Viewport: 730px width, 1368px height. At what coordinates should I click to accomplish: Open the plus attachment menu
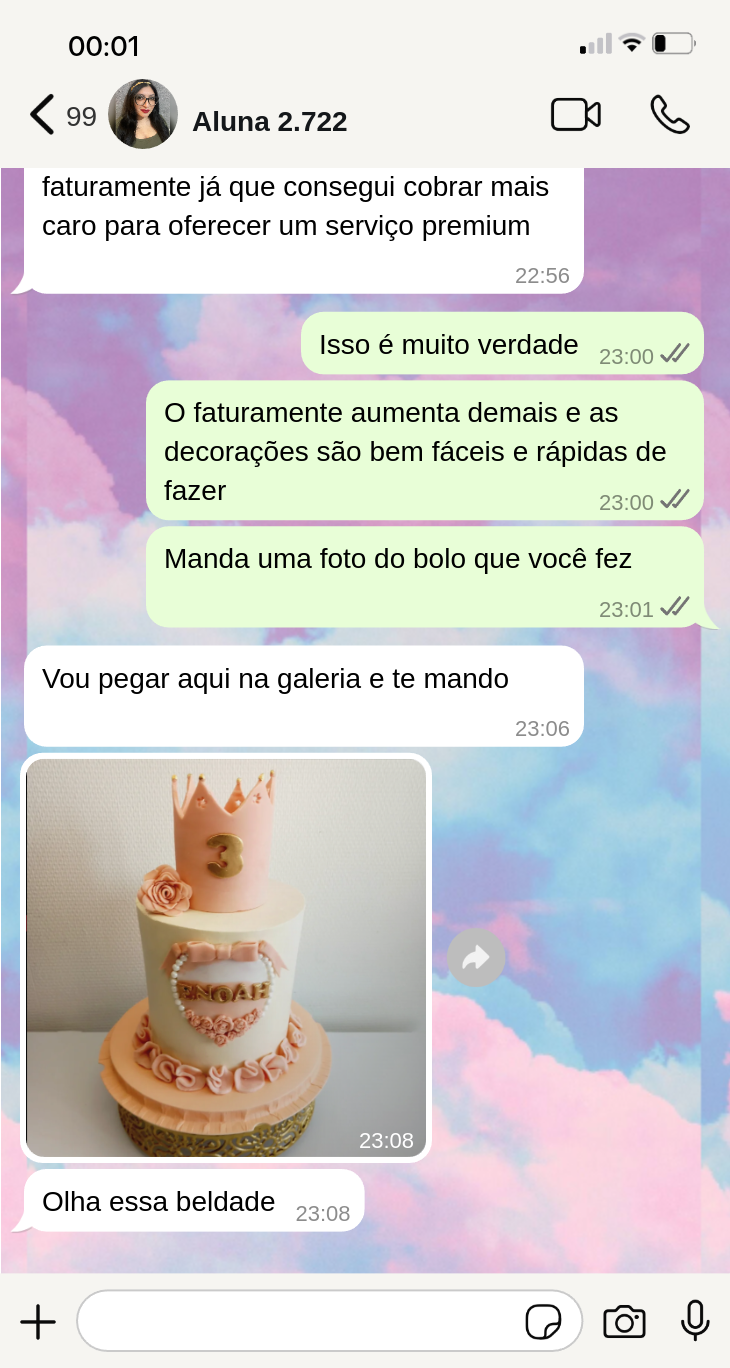(x=38, y=1322)
